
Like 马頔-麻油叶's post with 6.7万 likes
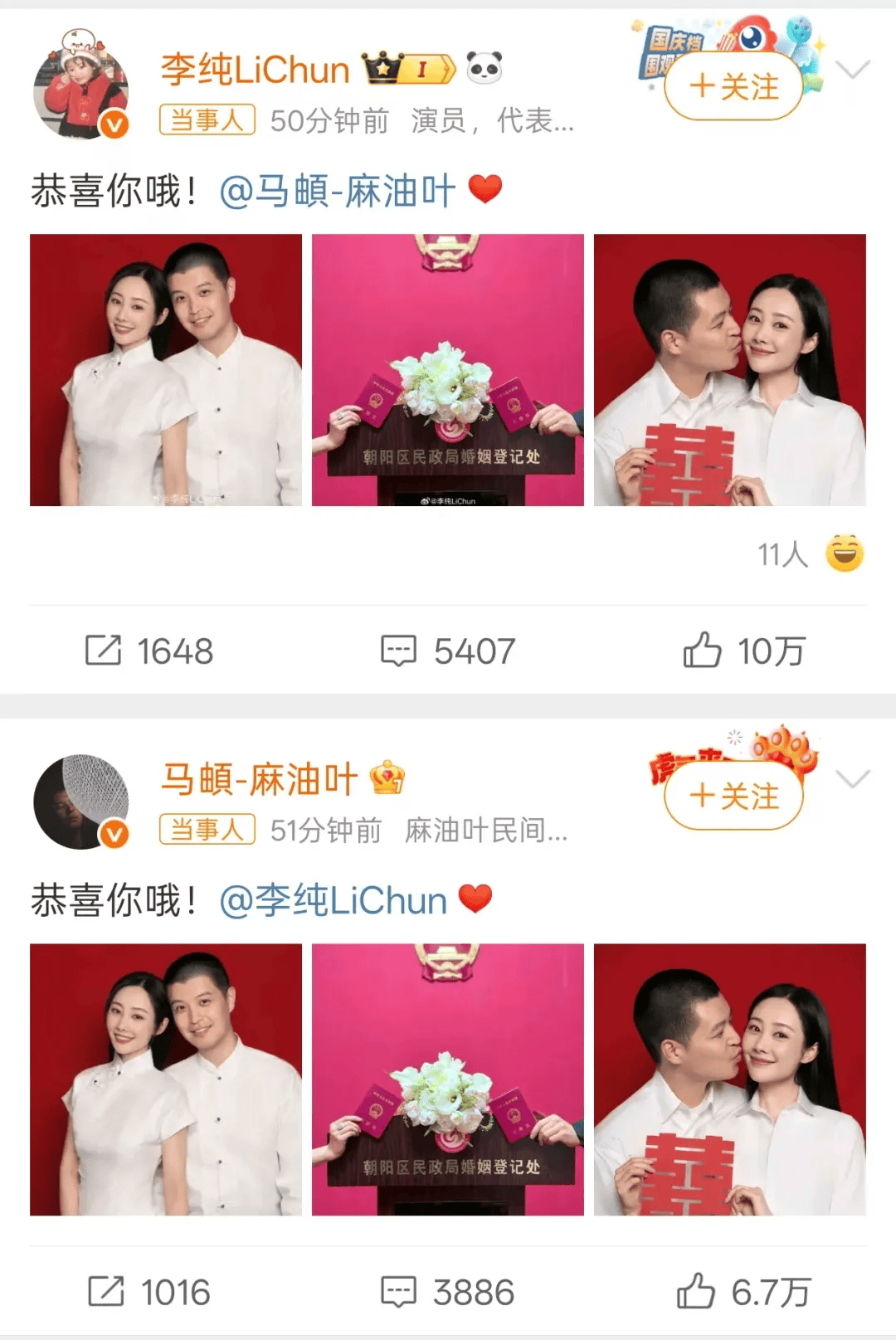click(743, 1292)
